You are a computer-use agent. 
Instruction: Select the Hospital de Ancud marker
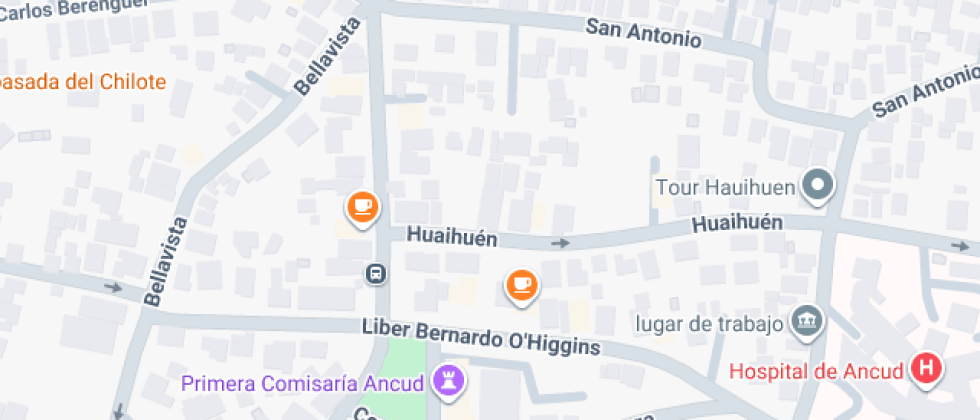928,369
